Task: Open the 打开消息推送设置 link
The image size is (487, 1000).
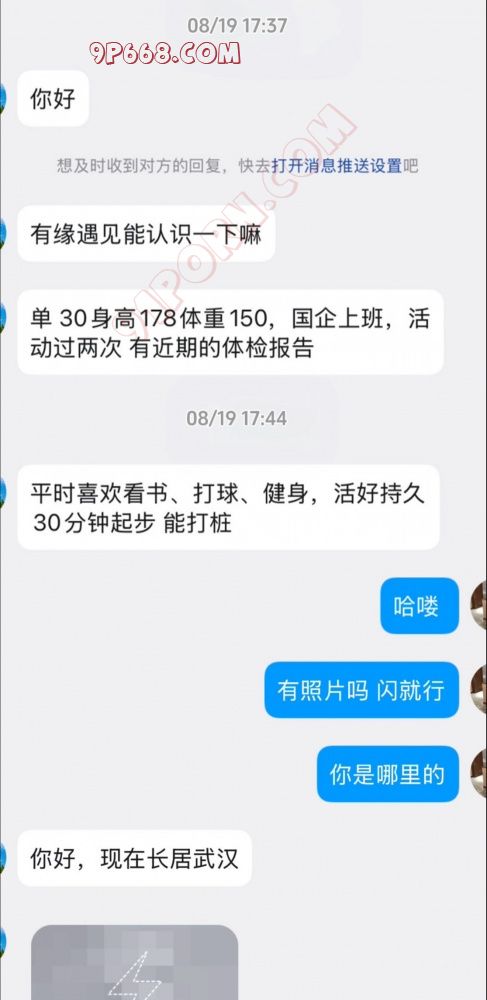Action: pos(337,166)
